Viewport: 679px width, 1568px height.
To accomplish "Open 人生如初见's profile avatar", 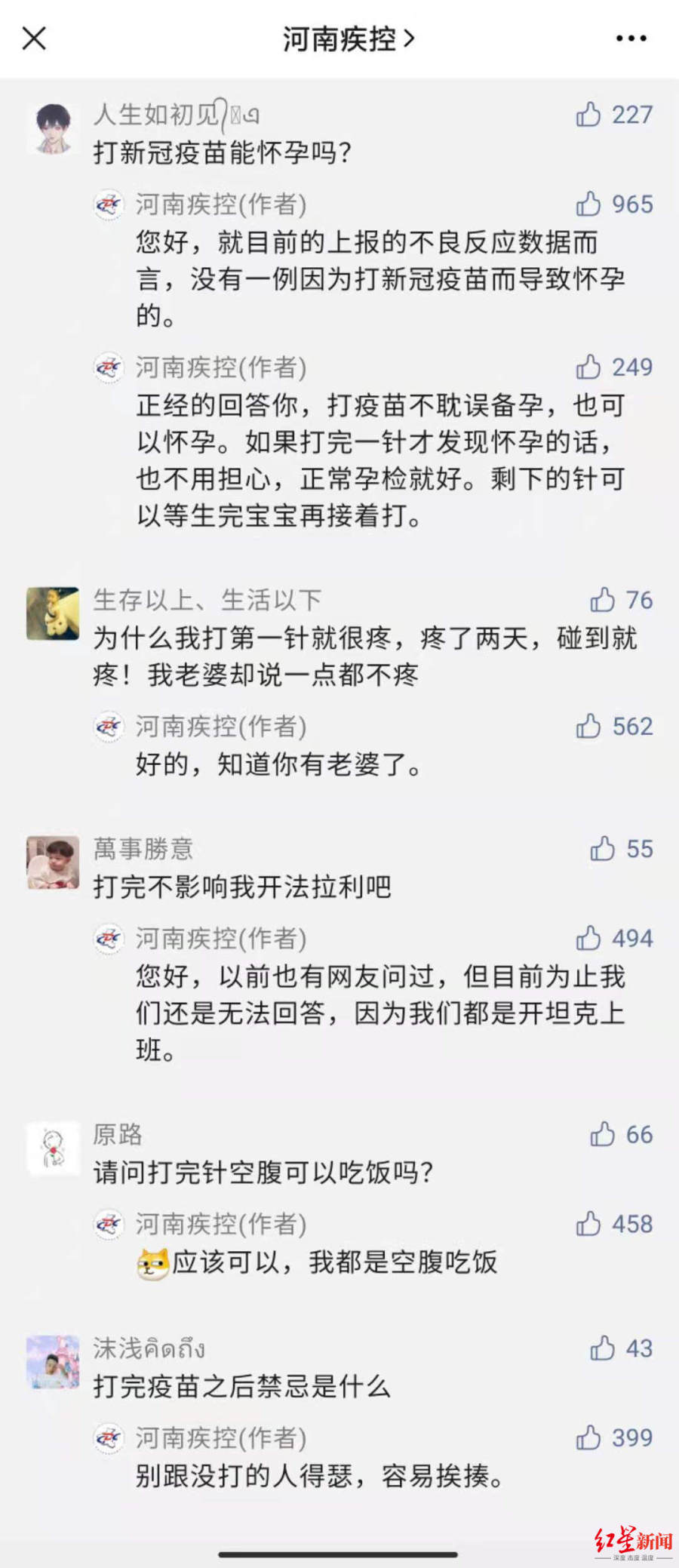I will [x=53, y=128].
